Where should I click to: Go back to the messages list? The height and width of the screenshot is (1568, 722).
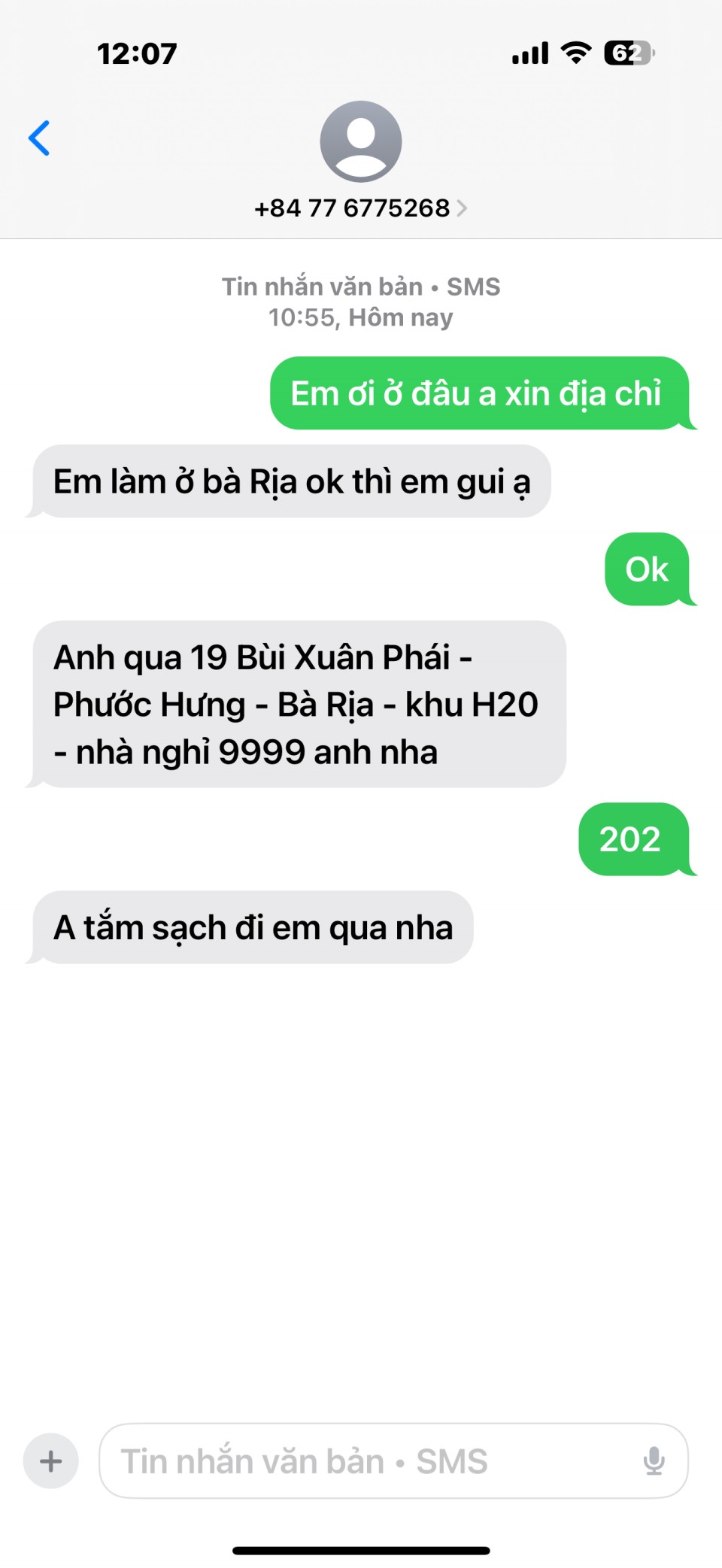(x=39, y=138)
